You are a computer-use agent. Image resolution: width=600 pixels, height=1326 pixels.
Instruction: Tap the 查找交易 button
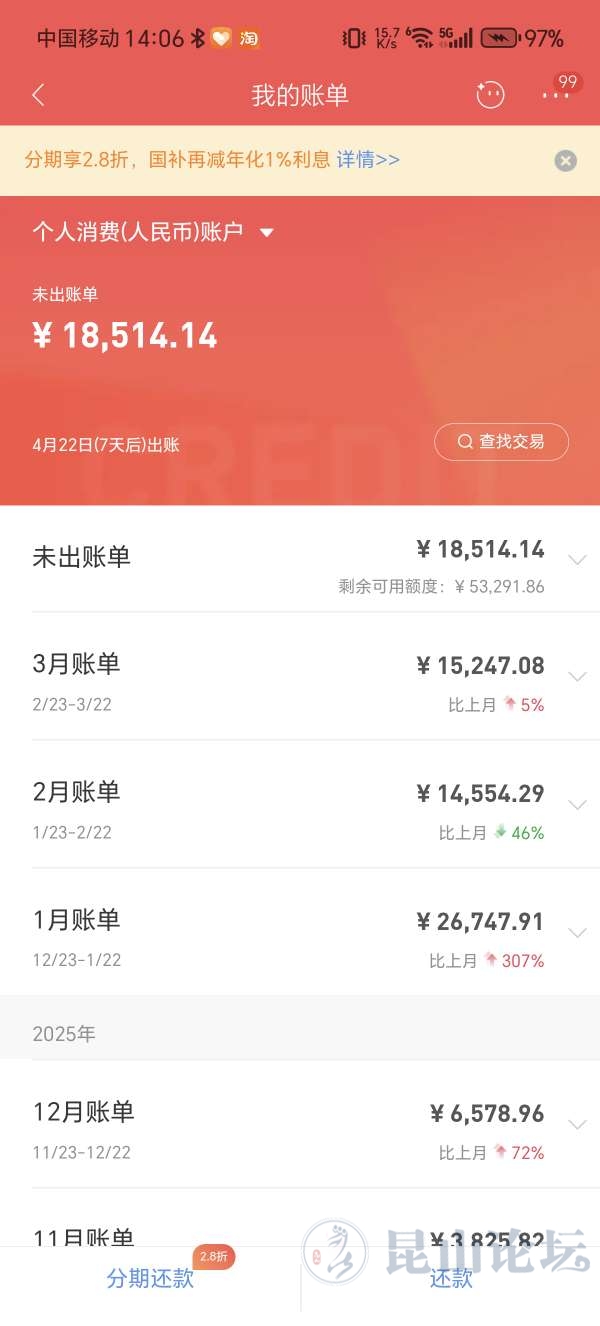(501, 442)
